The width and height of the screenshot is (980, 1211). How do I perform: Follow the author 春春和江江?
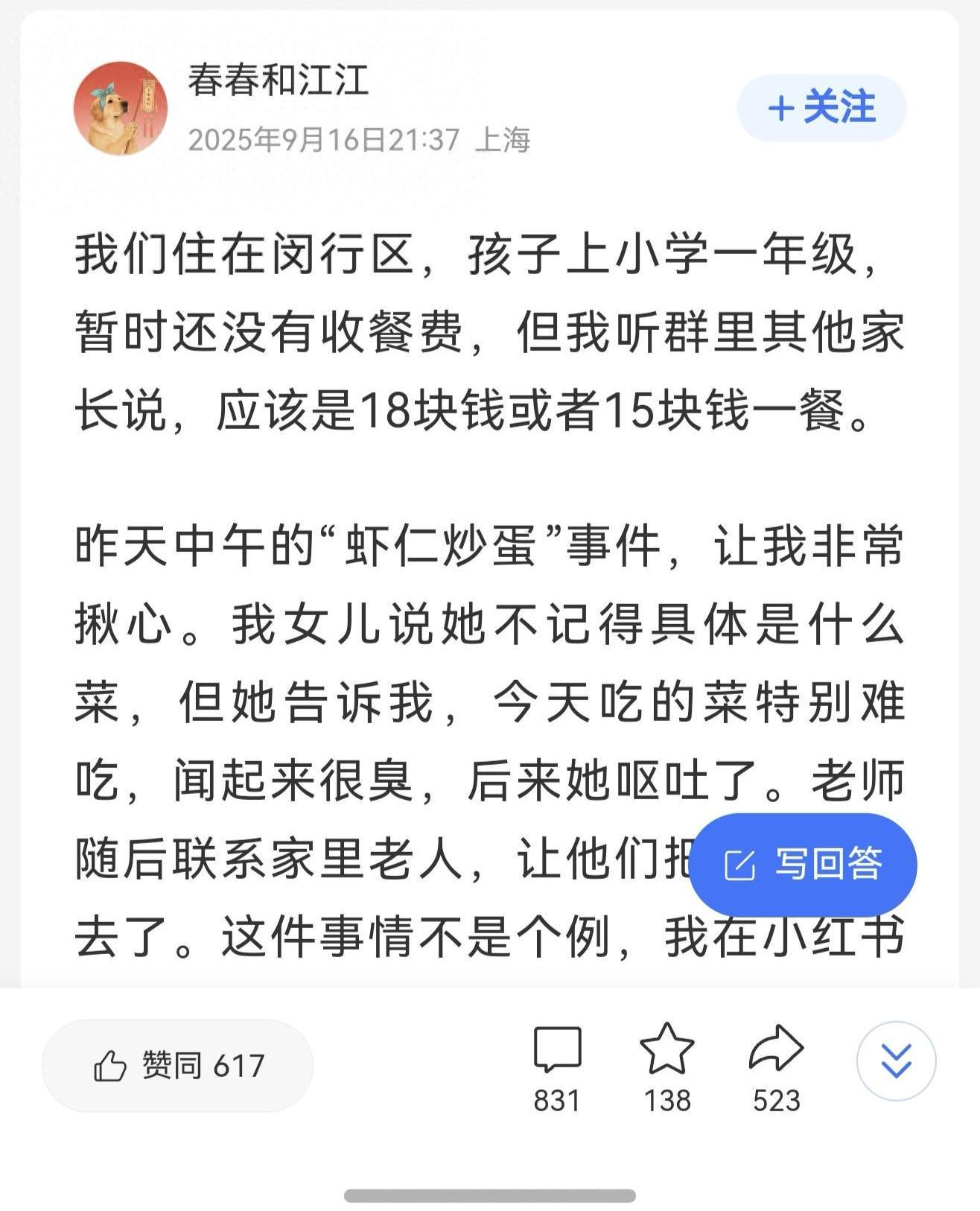pyautogui.click(x=821, y=108)
